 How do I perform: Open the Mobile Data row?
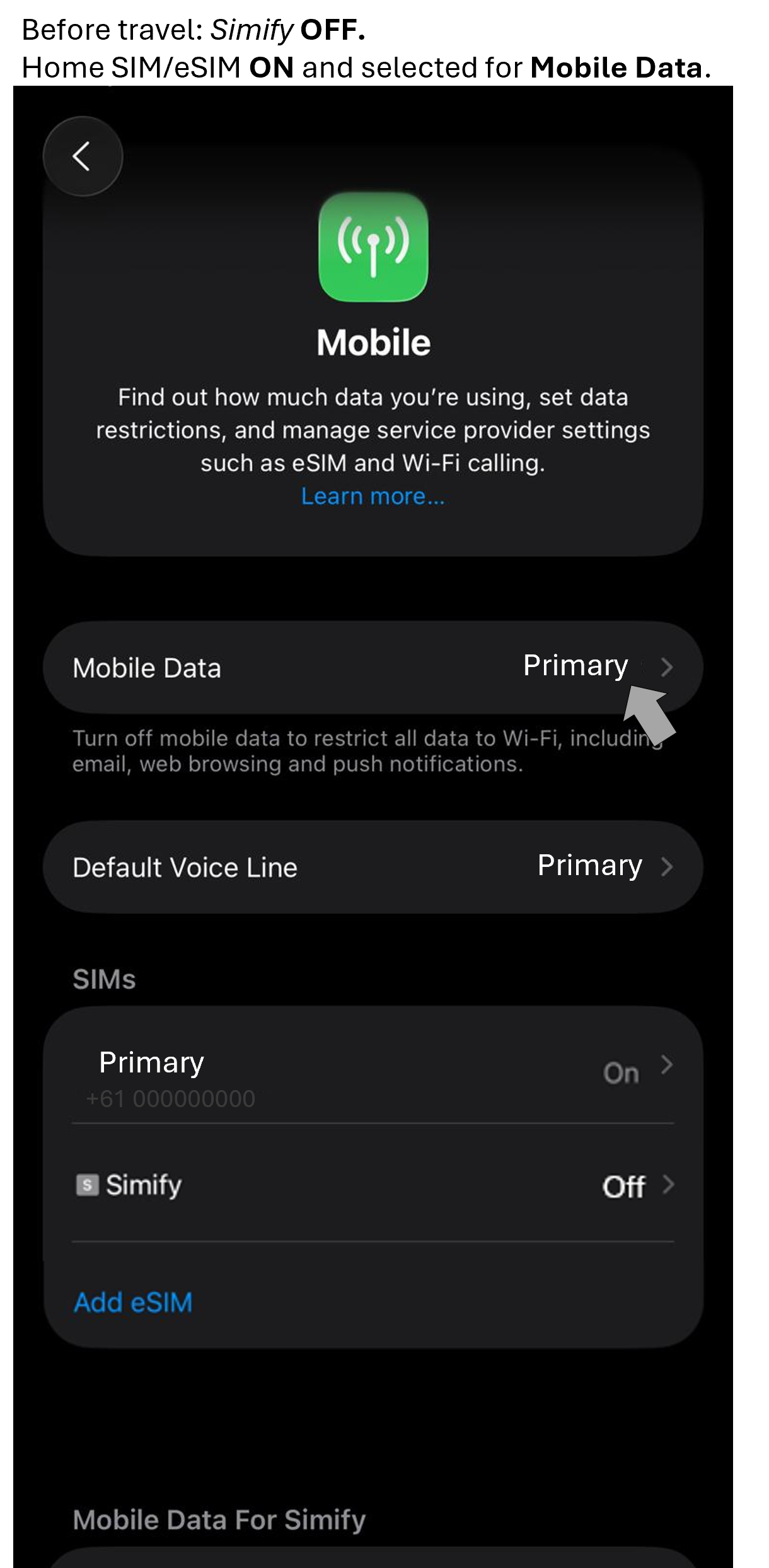coord(373,668)
